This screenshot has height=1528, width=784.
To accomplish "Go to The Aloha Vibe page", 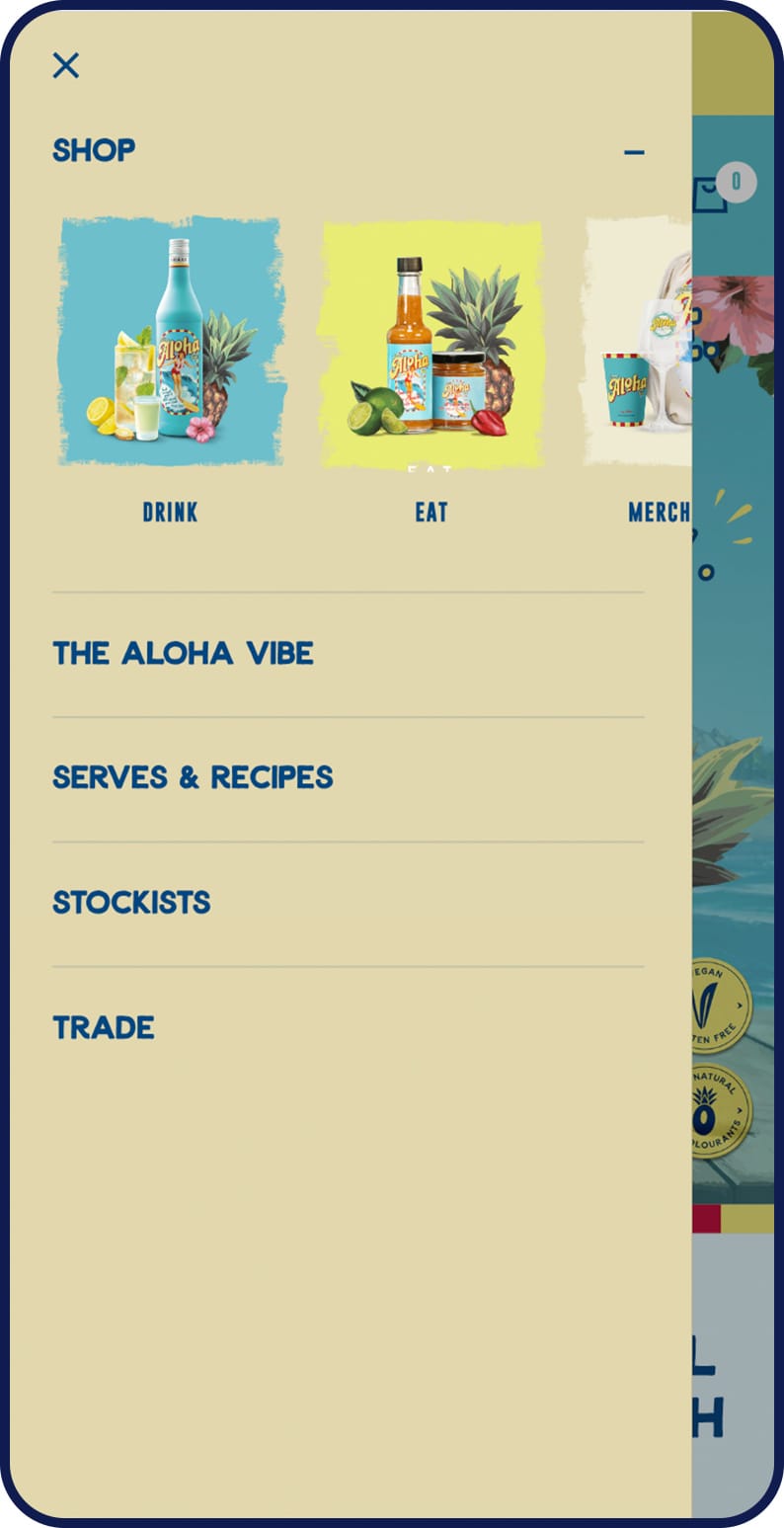I will [183, 653].
